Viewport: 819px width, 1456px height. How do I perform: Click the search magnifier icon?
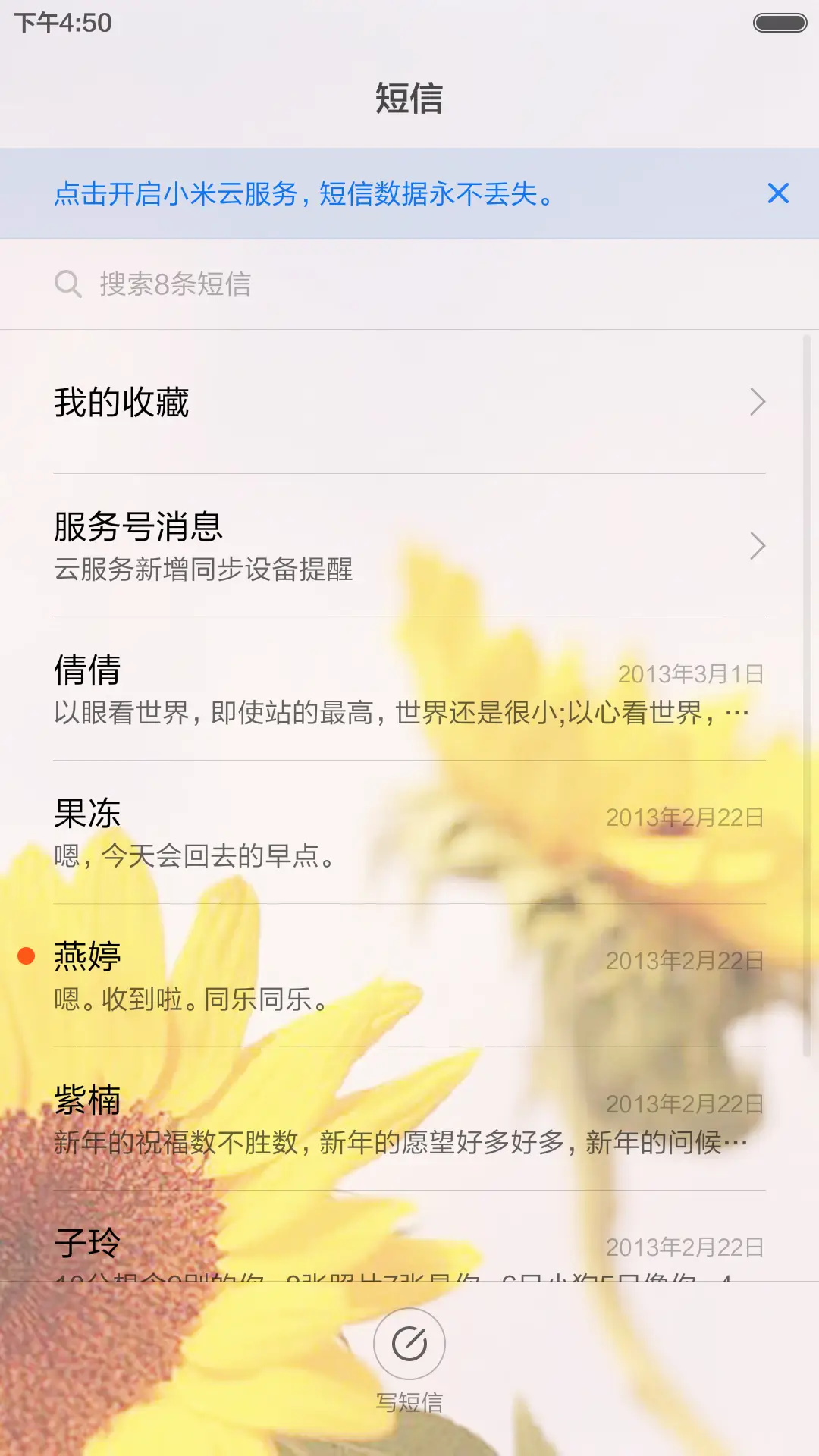point(69,284)
